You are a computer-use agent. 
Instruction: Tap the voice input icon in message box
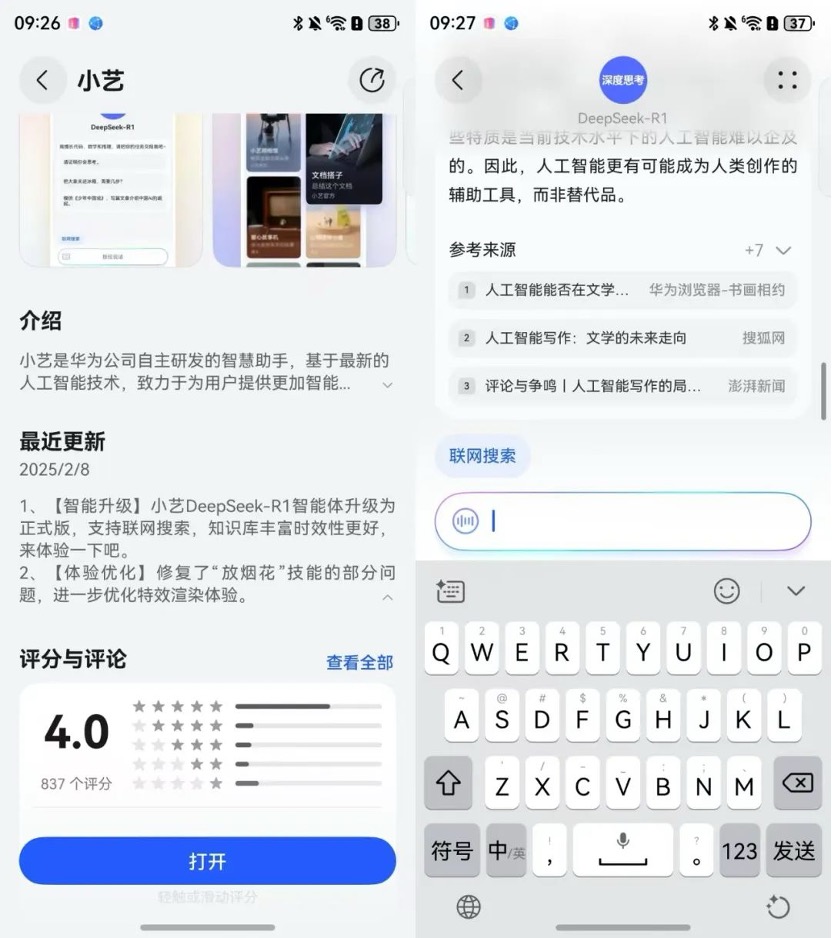(465, 521)
